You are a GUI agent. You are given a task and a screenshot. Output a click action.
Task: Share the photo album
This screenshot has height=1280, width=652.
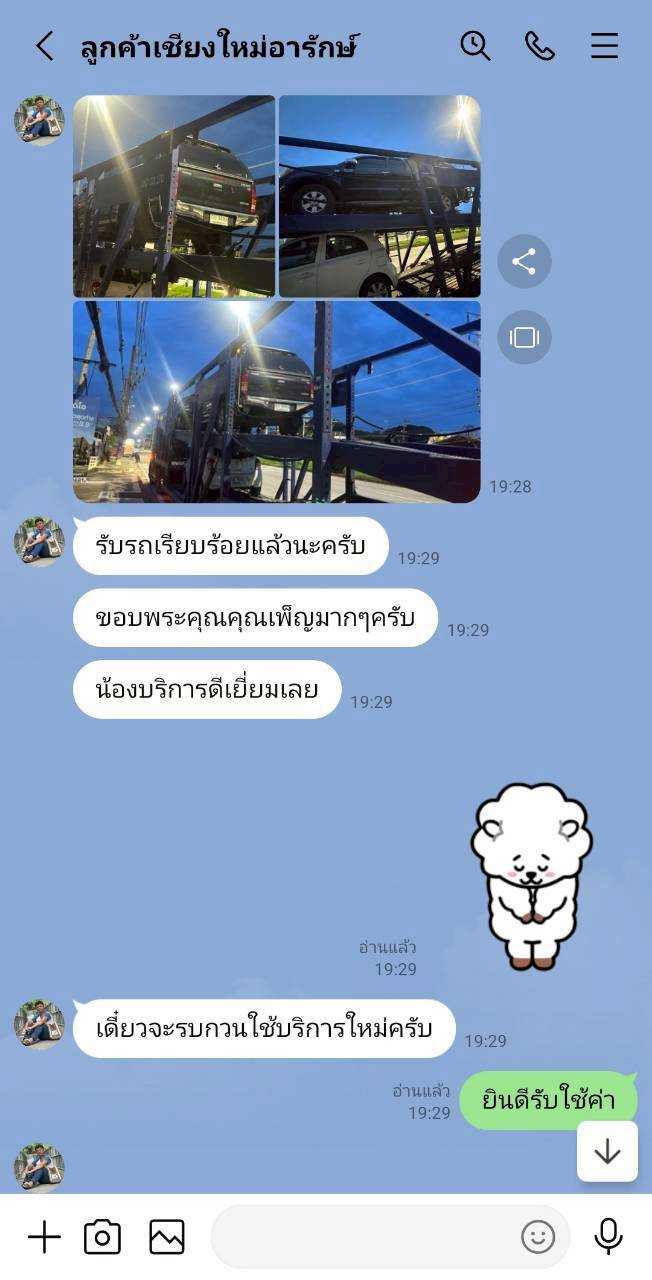click(524, 262)
